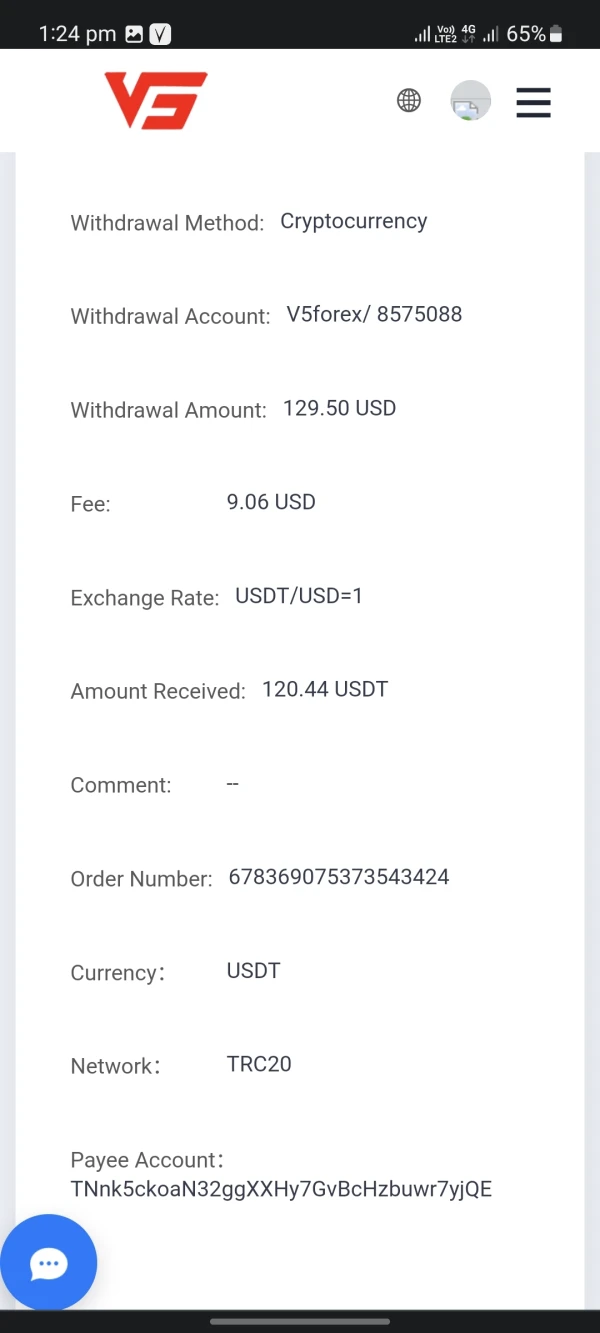This screenshot has width=600, height=1333.
Task: Open the hamburger menu
Action: pos(533,101)
